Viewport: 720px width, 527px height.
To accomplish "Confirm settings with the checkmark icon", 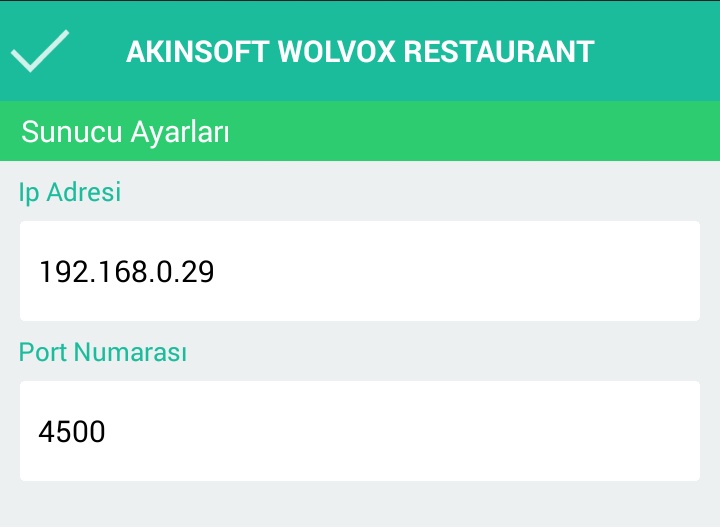I will click(x=40, y=51).
